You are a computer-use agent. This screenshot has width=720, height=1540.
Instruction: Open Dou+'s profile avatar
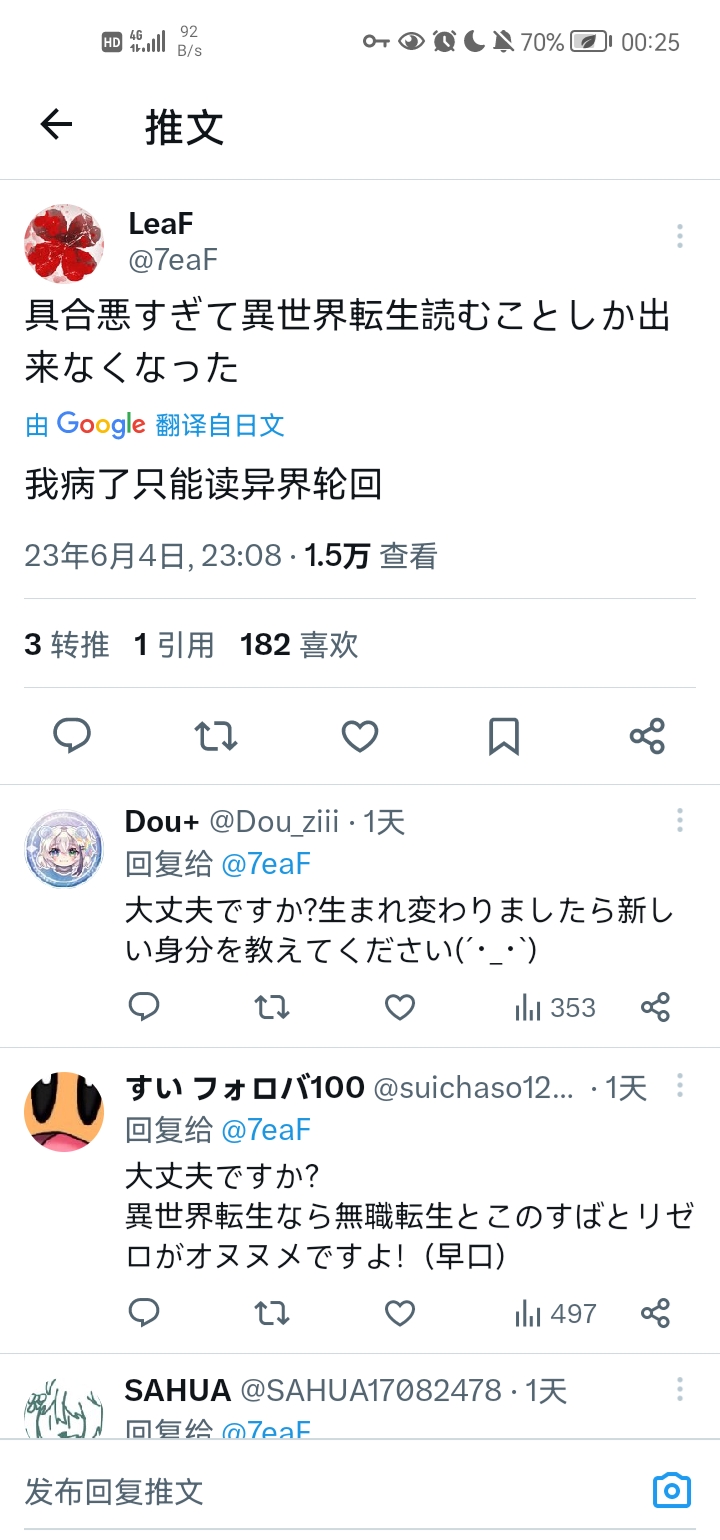pos(64,850)
